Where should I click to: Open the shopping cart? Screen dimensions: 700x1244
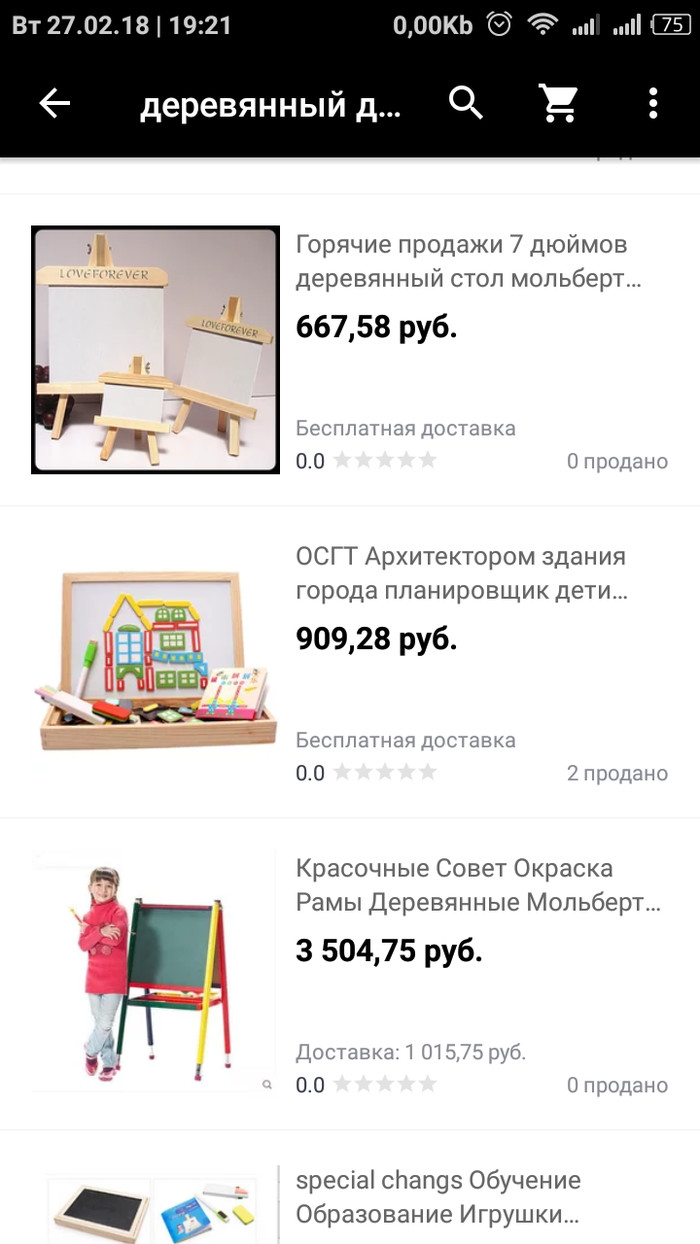pyautogui.click(x=559, y=103)
